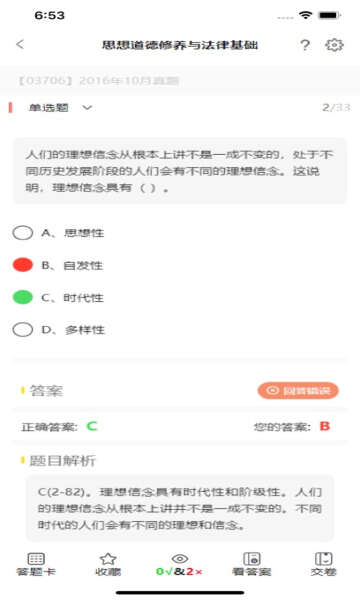
Task: Add this question to 收藏 favorites
Action: (108, 564)
